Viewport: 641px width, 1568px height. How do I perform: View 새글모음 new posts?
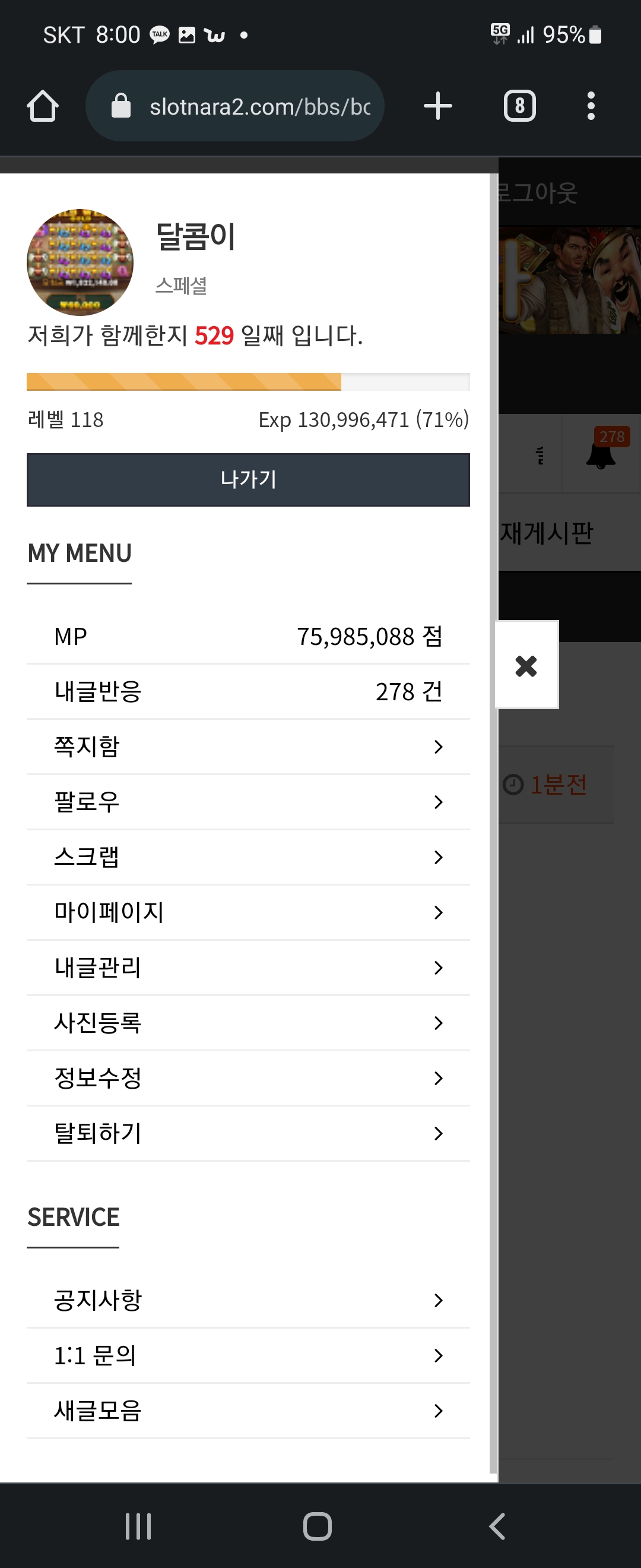click(x=248, y=1411)
